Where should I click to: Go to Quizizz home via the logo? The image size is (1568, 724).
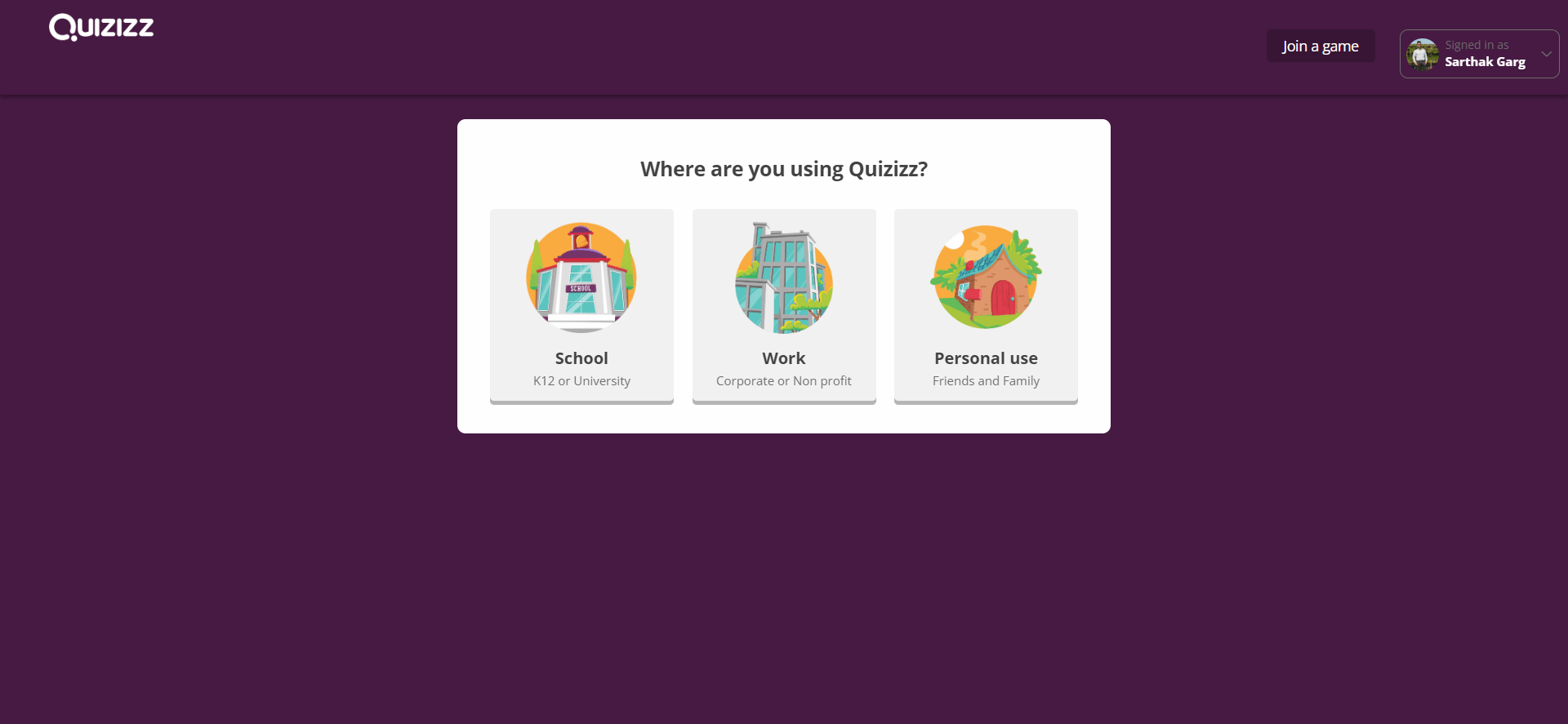(x=101, y=28)
